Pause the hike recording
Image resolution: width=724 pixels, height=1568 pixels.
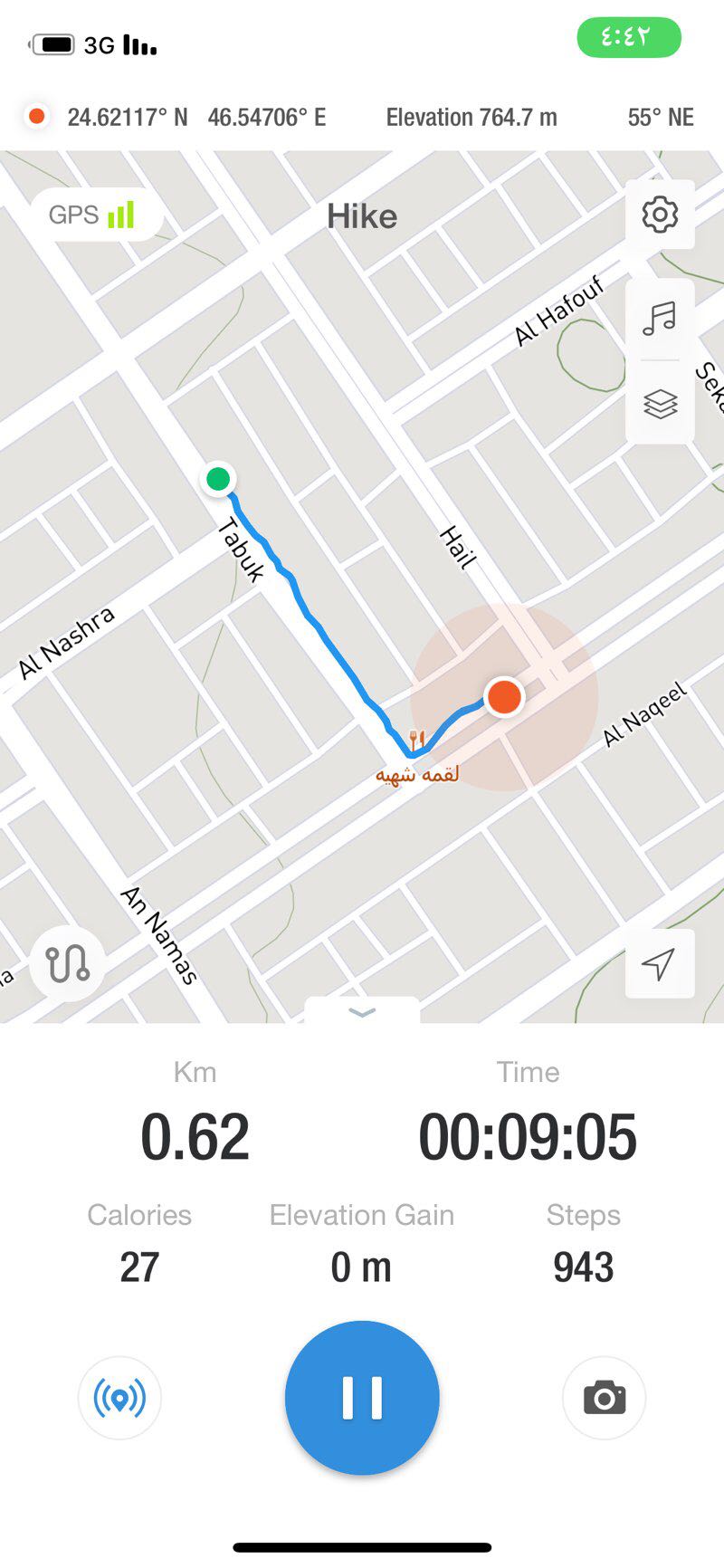[362, 1397]
